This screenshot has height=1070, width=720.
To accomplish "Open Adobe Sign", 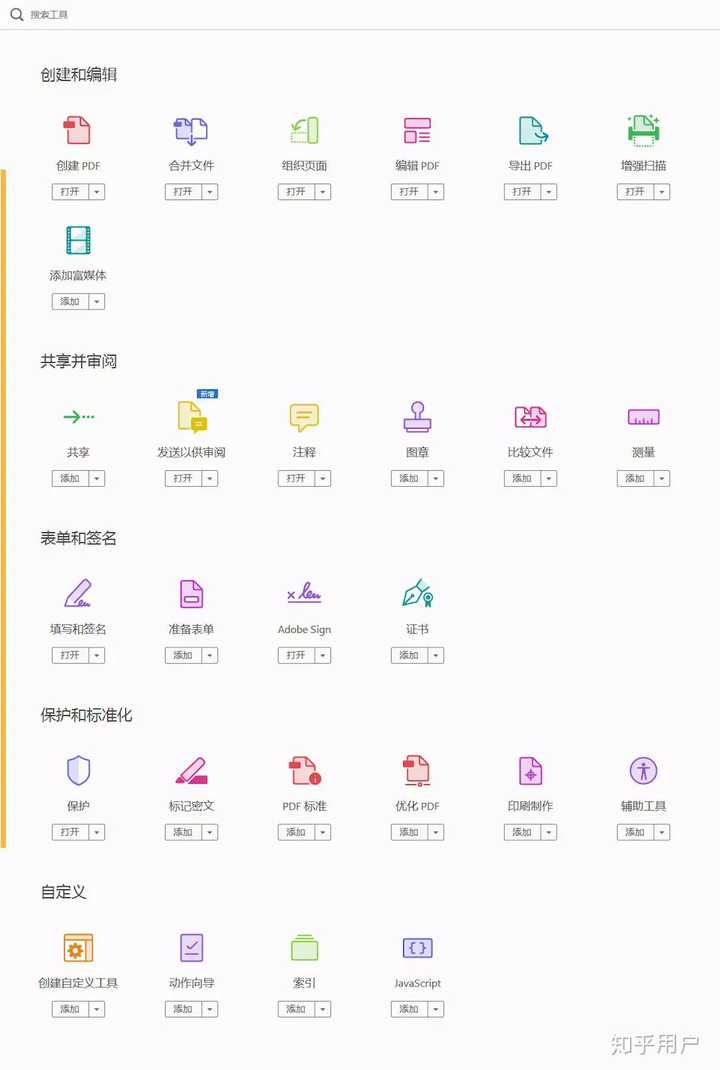I will (296, 656).
